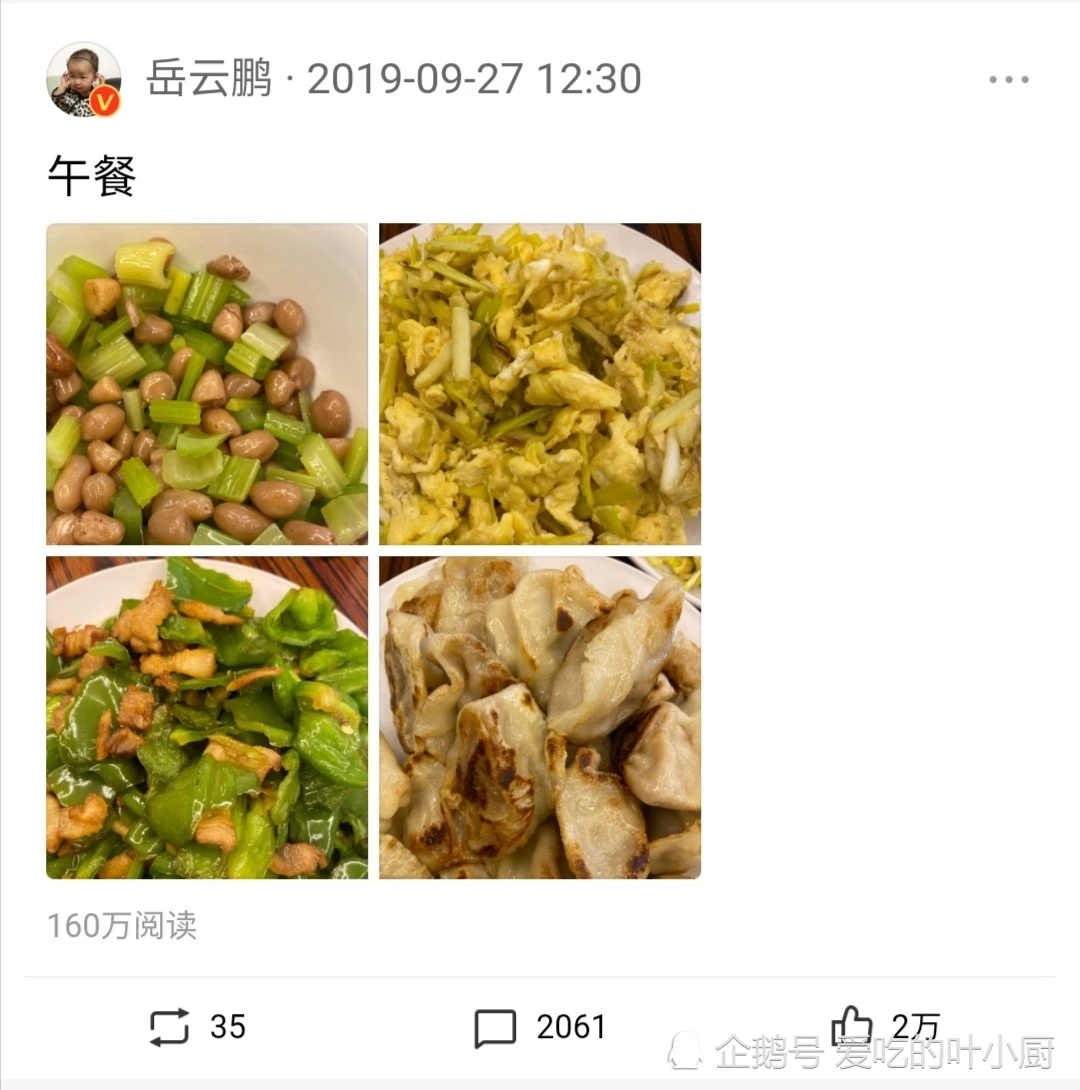
Task: View the fried dumplings photo
Action: pyautogui.click(x=540, y=717)
